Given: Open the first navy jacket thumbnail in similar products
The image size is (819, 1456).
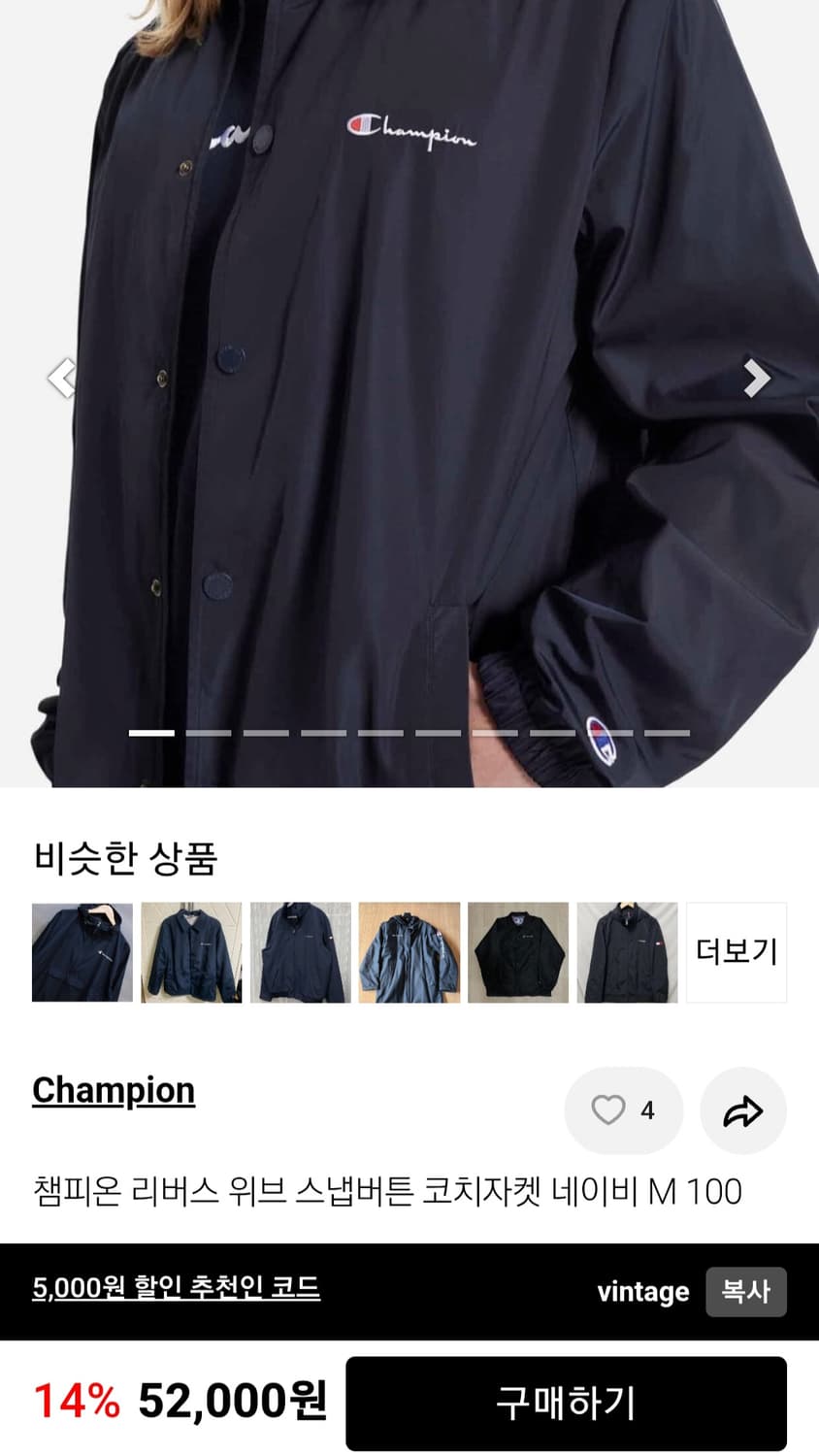Looking at the screenshot, I should coord(82,951).
